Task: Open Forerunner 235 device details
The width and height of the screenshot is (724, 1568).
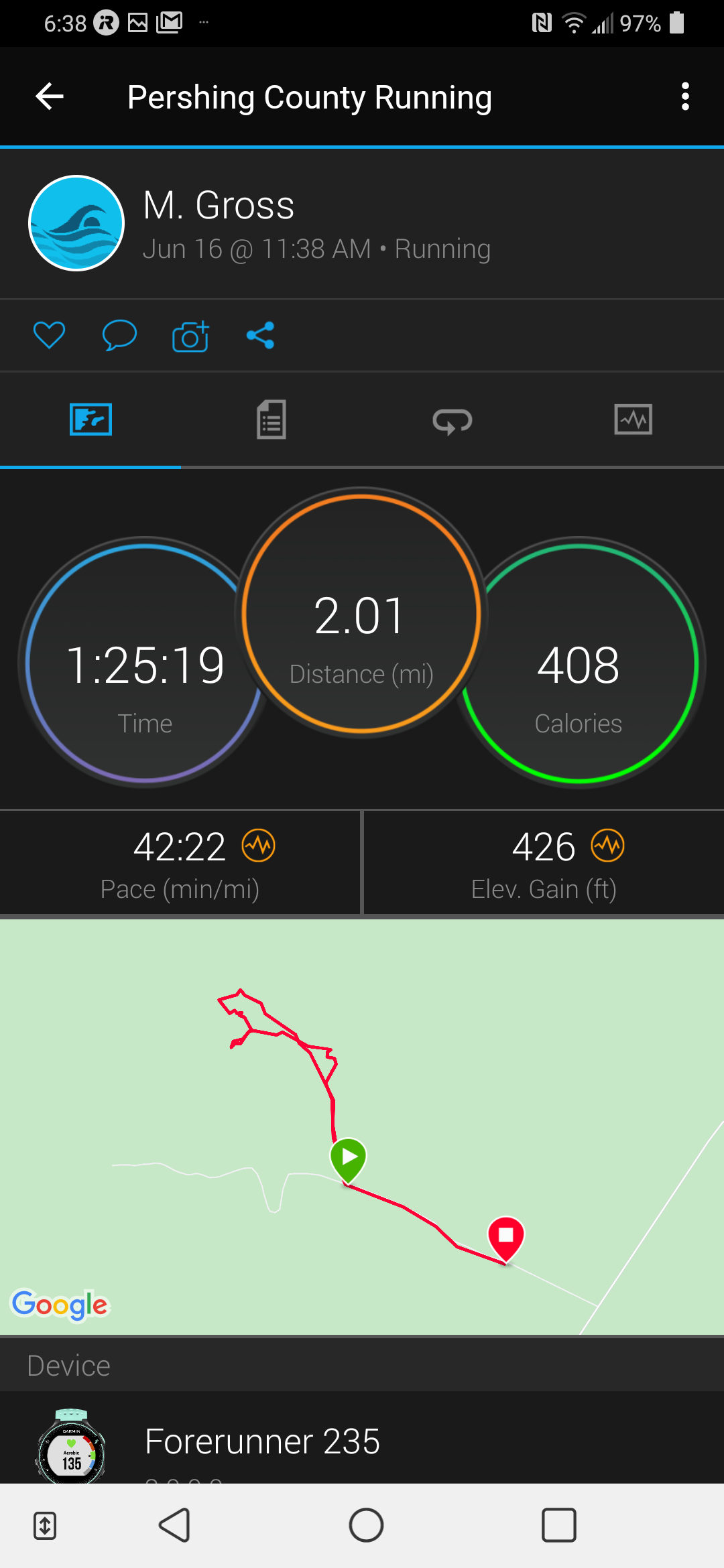Action: coord(263,1441)
